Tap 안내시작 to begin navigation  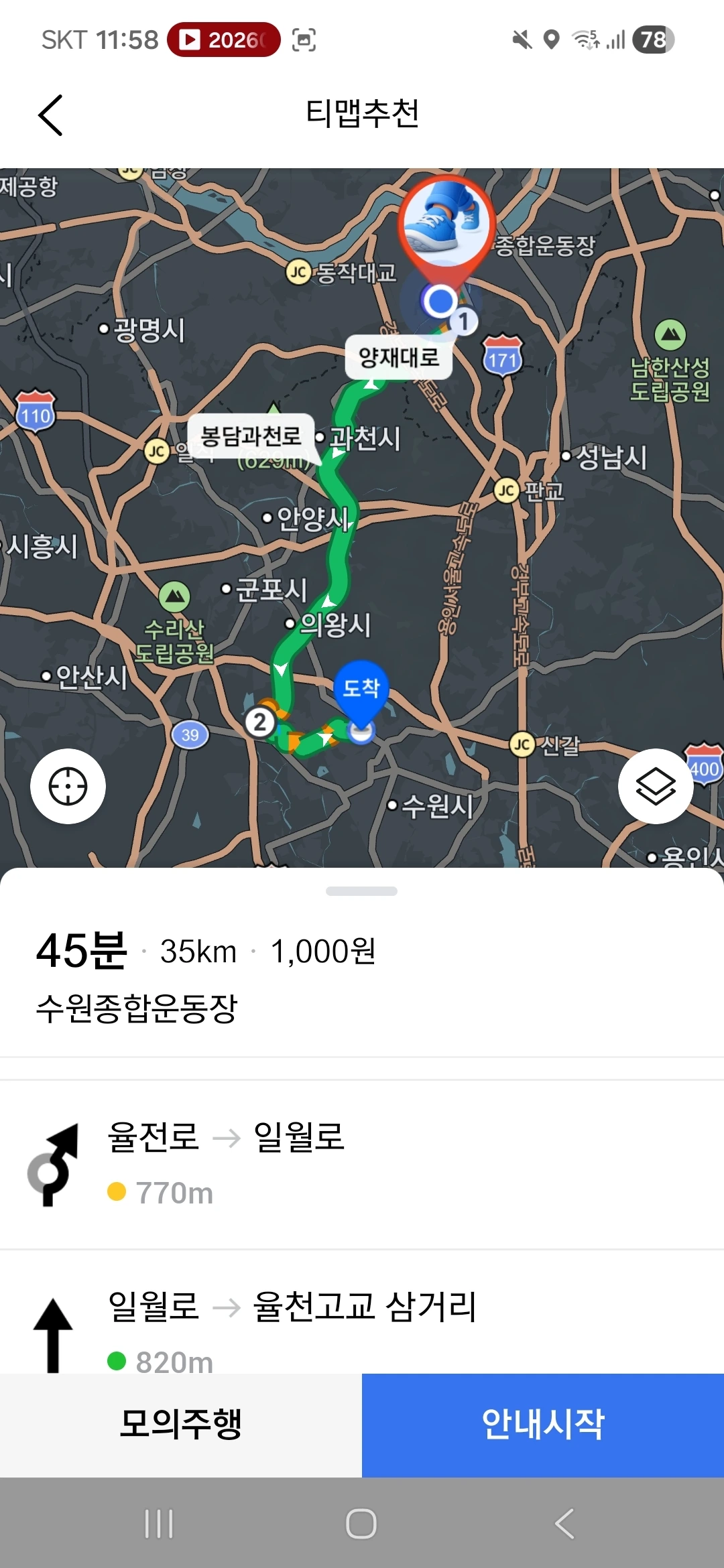click(543, 1425)
